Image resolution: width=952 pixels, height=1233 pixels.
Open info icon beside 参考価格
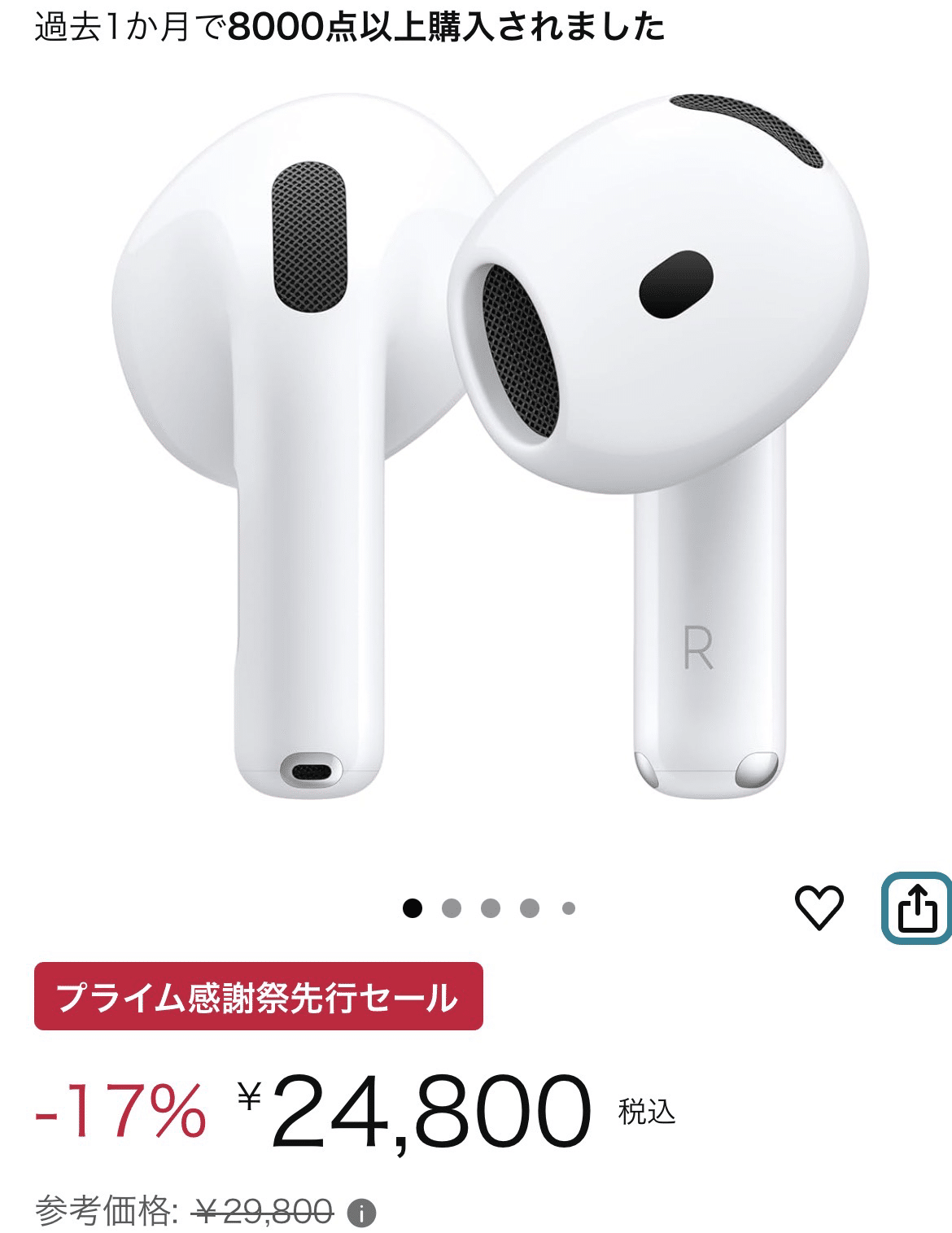361,1213
